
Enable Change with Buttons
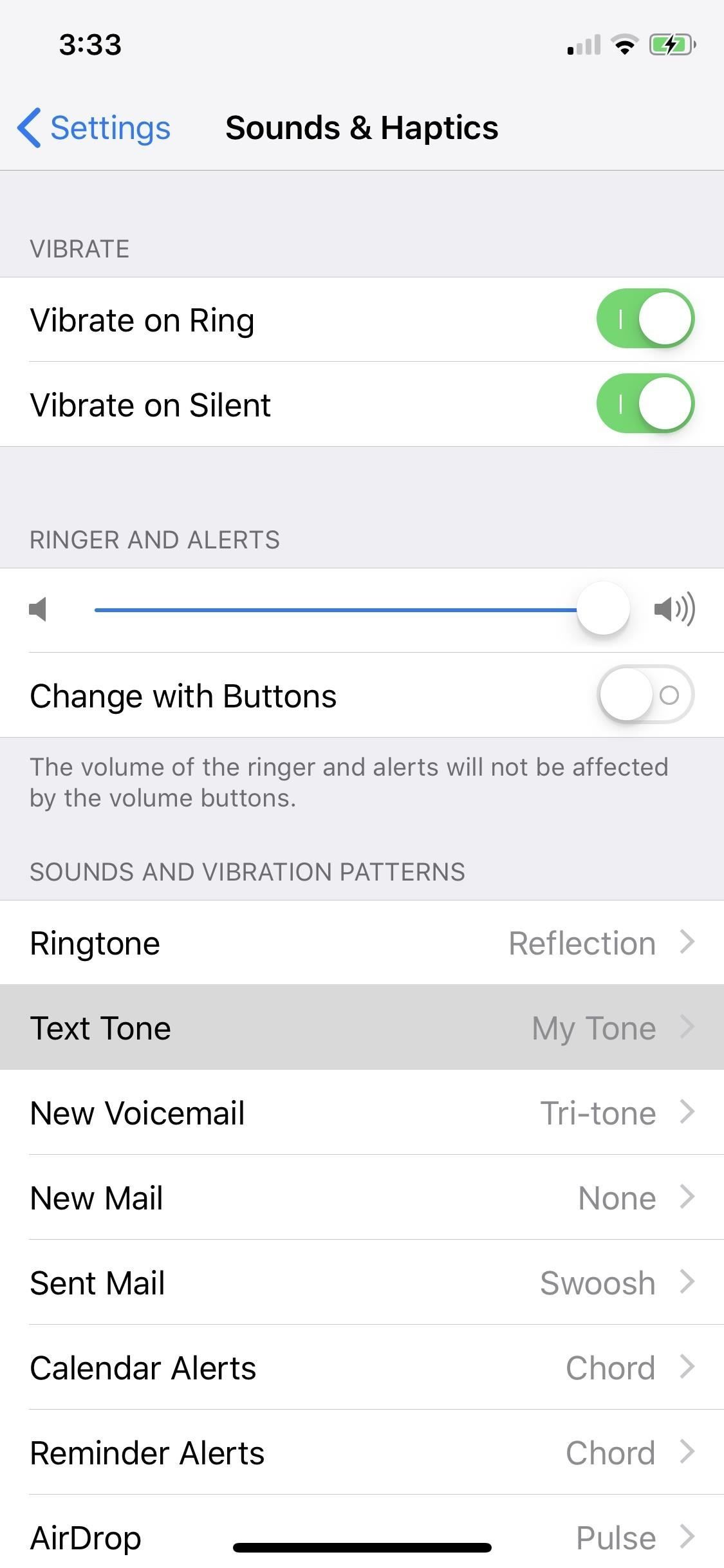pyautogui.click(x=645, y=695)
